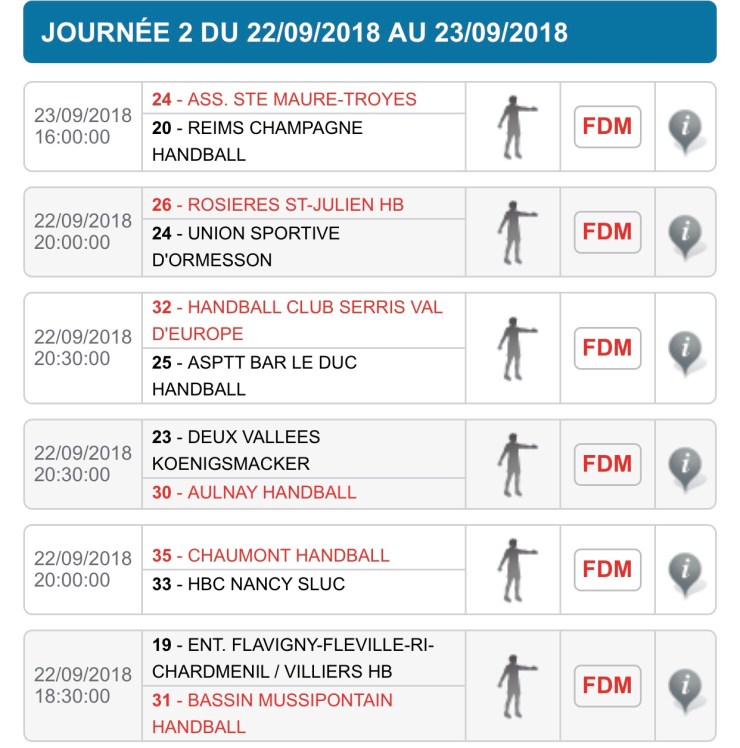This screenshot has width=740, height=748.
Task: Open FDM for Serris Val d'Europe match
Action: (x=607, y=348)
